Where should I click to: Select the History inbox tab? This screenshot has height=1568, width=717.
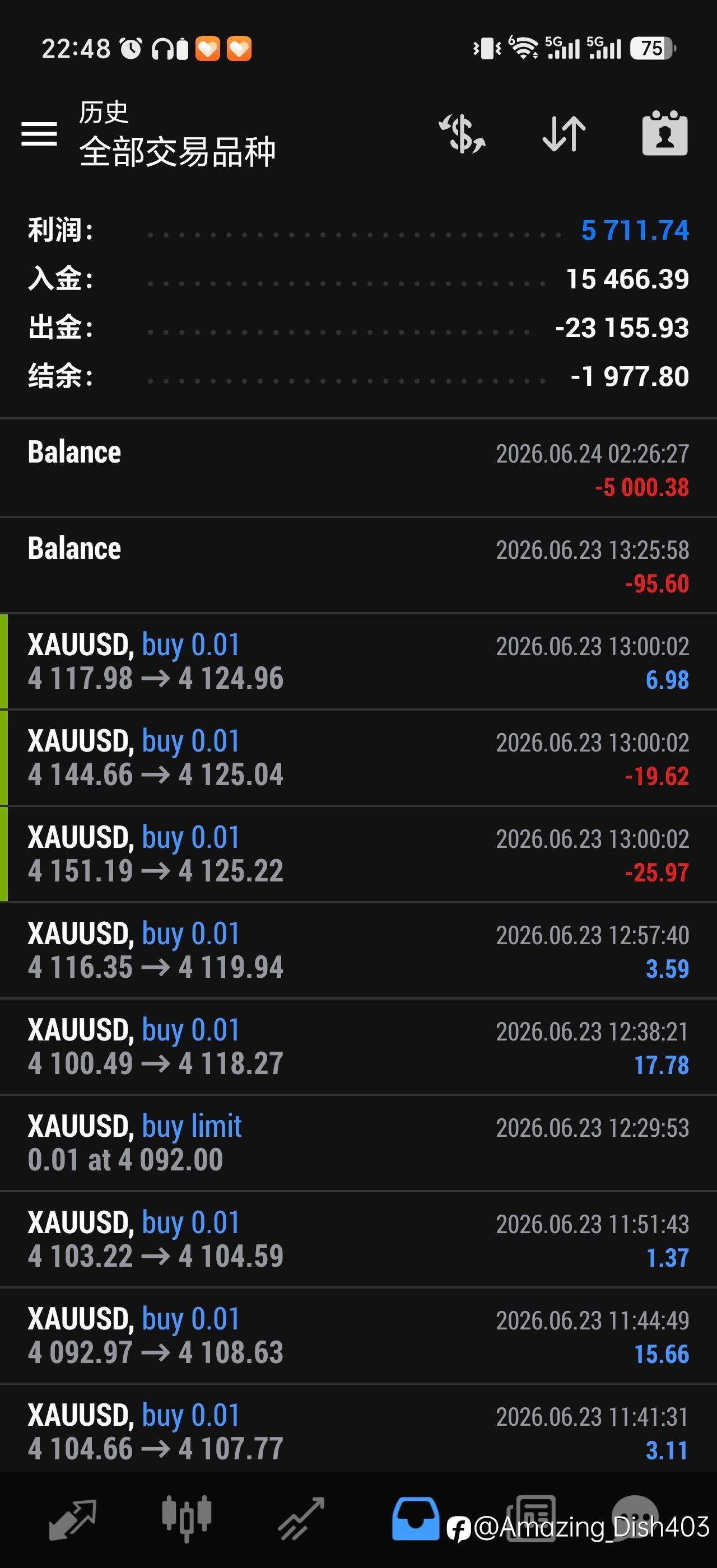coord(416,1519)
